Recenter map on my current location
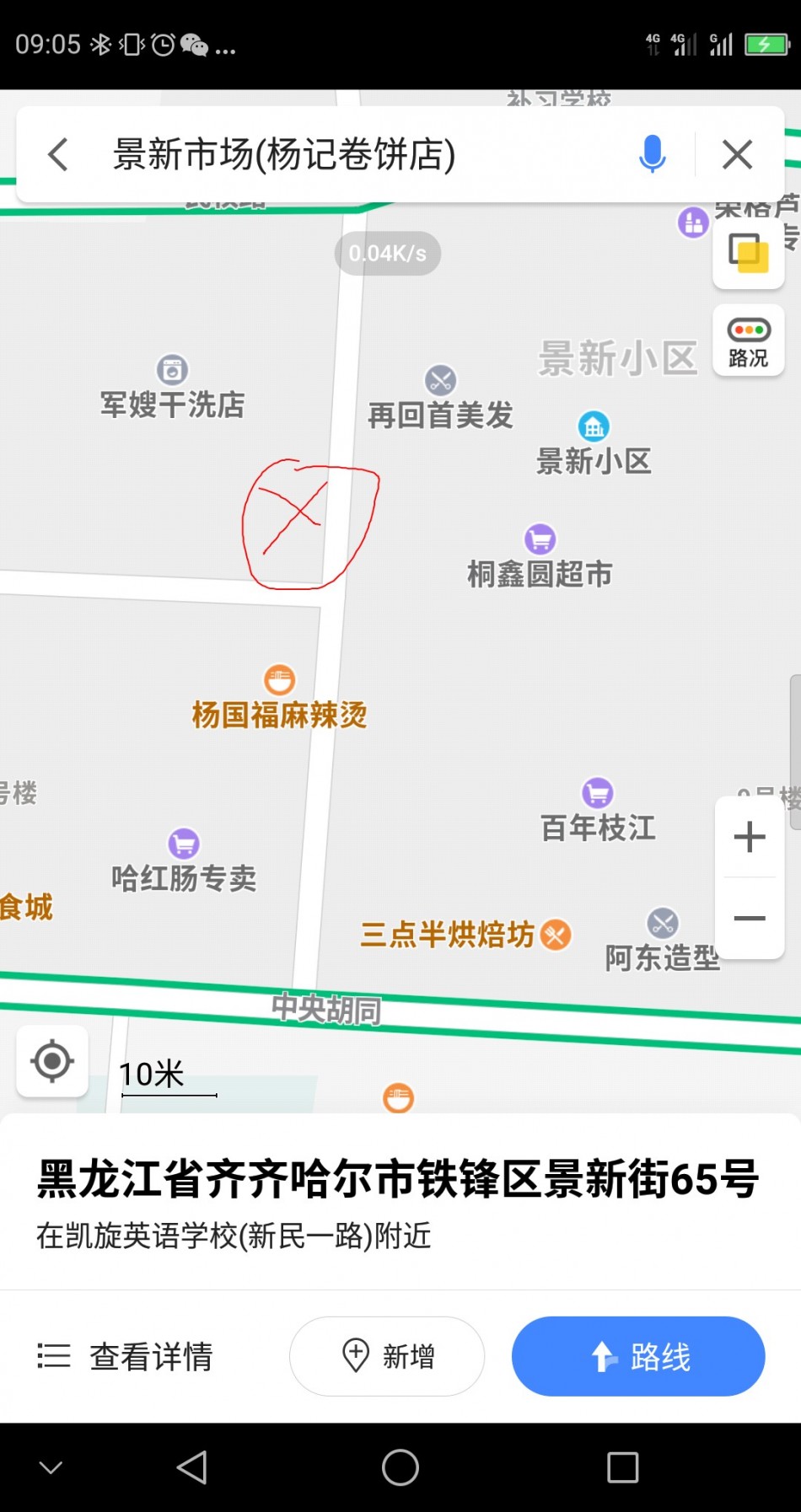The width and height of the screenshot is (801, 1512). [x=52, y=1061]
